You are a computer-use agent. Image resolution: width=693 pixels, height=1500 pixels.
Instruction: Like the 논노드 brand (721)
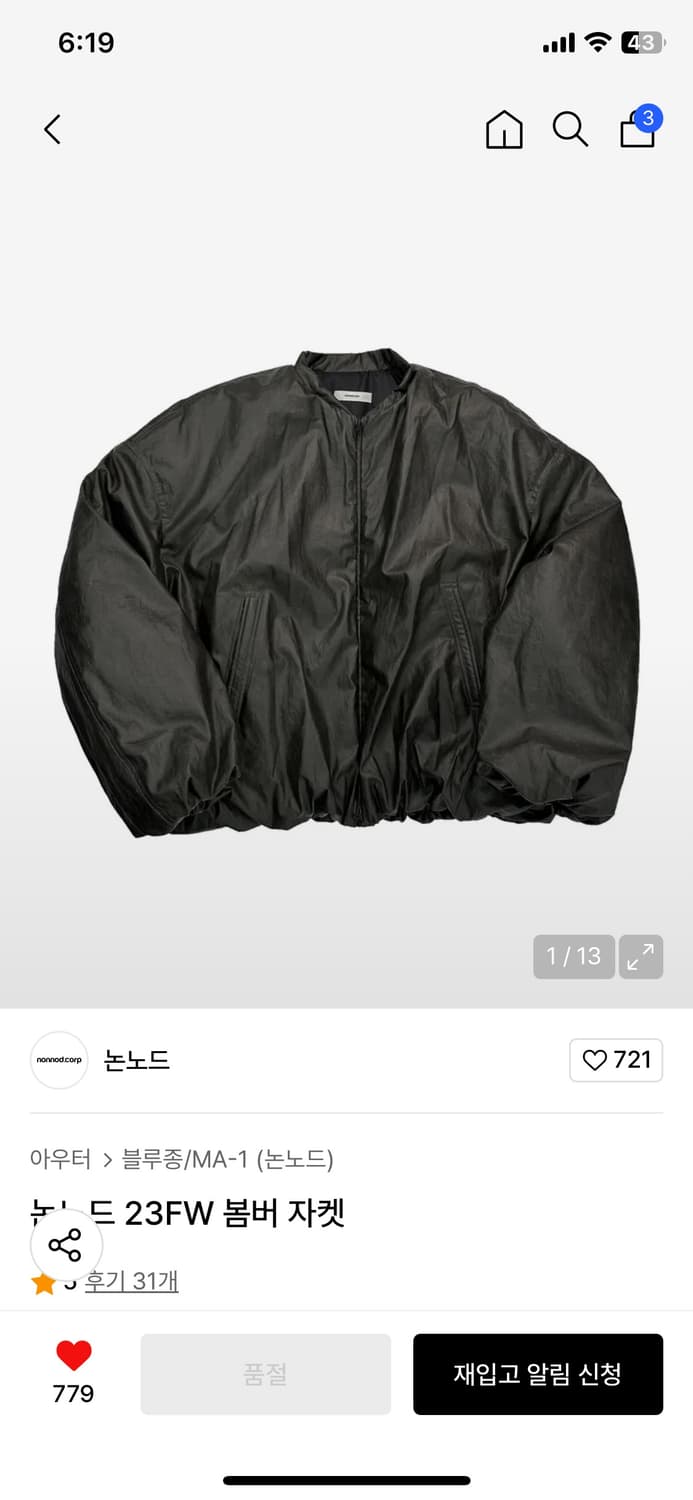[x=616, y=1060]
